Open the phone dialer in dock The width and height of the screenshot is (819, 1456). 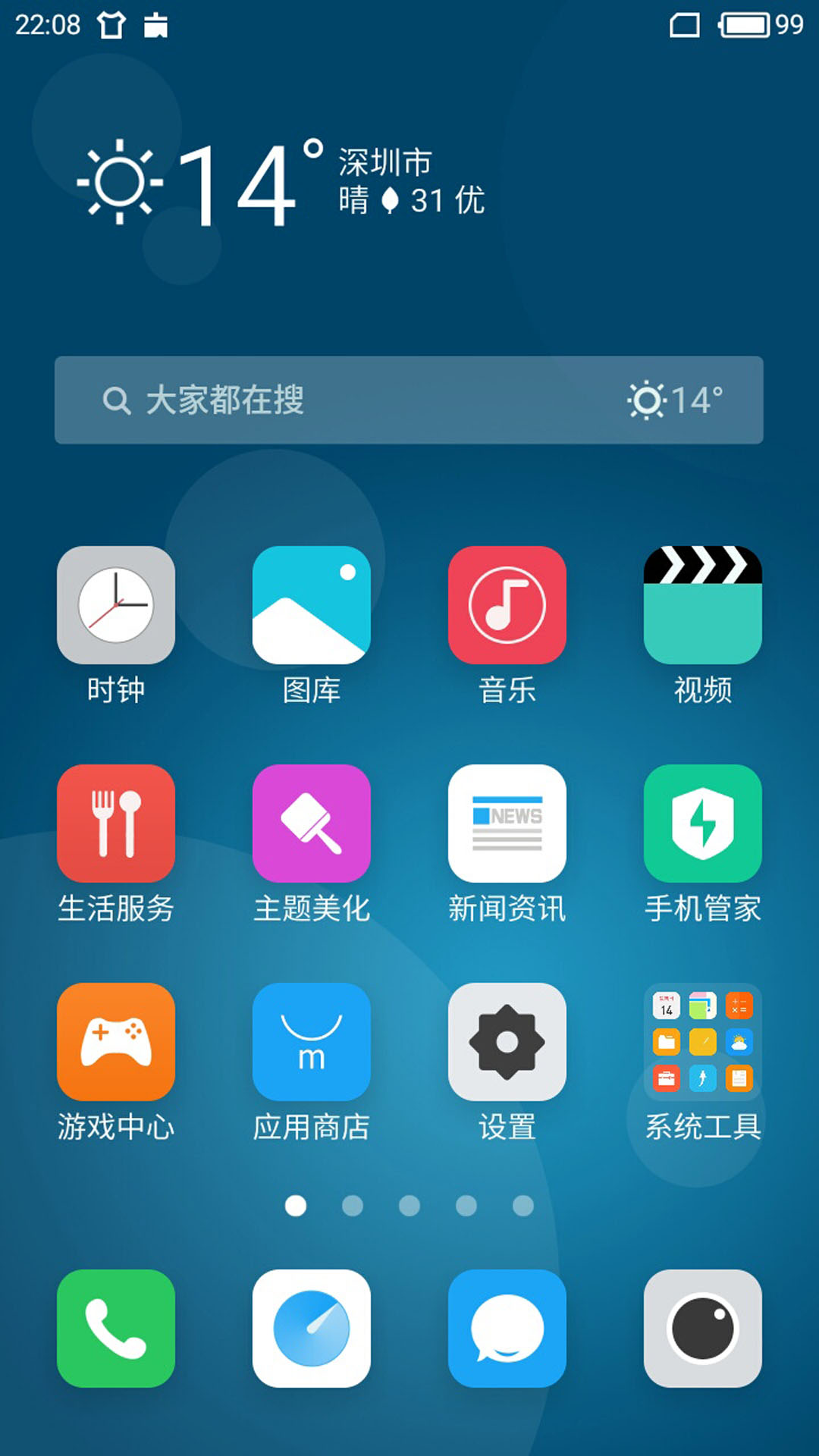[116, 1329]
